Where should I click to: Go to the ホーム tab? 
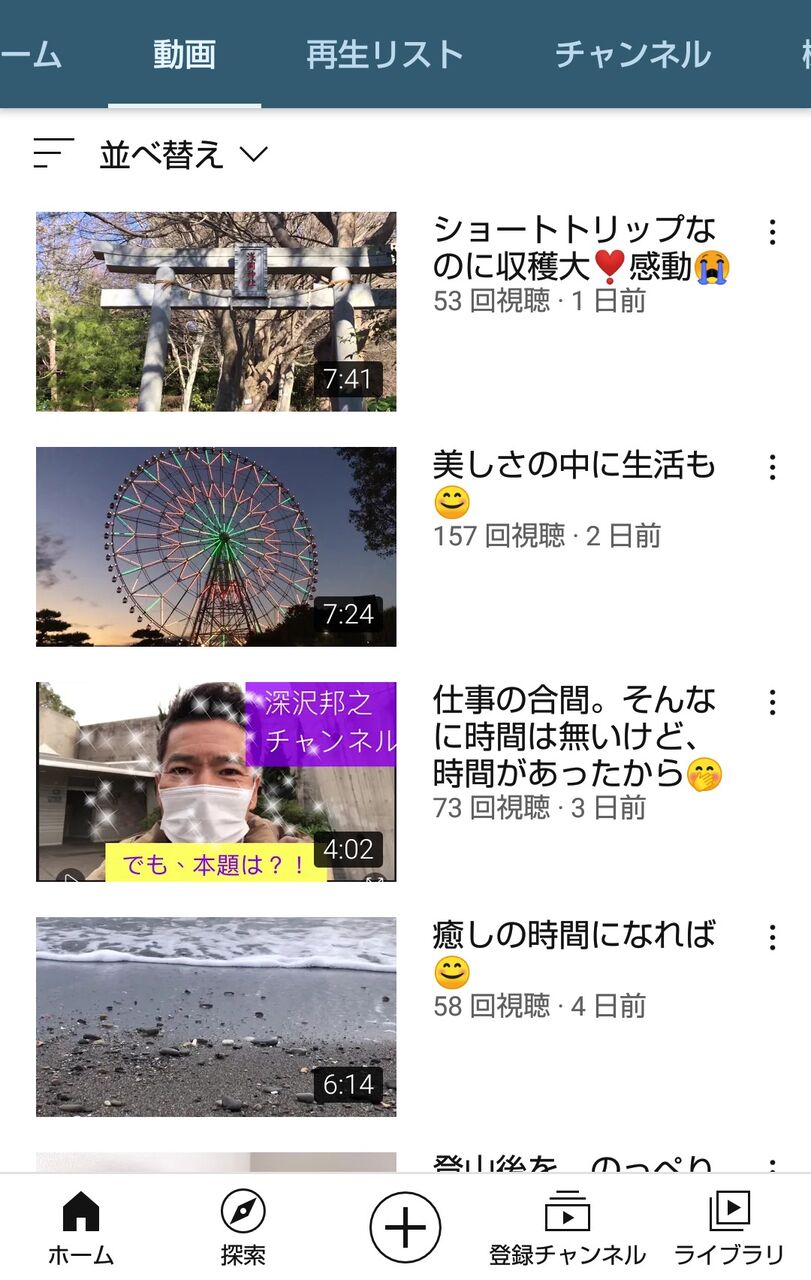point(81,1228)
